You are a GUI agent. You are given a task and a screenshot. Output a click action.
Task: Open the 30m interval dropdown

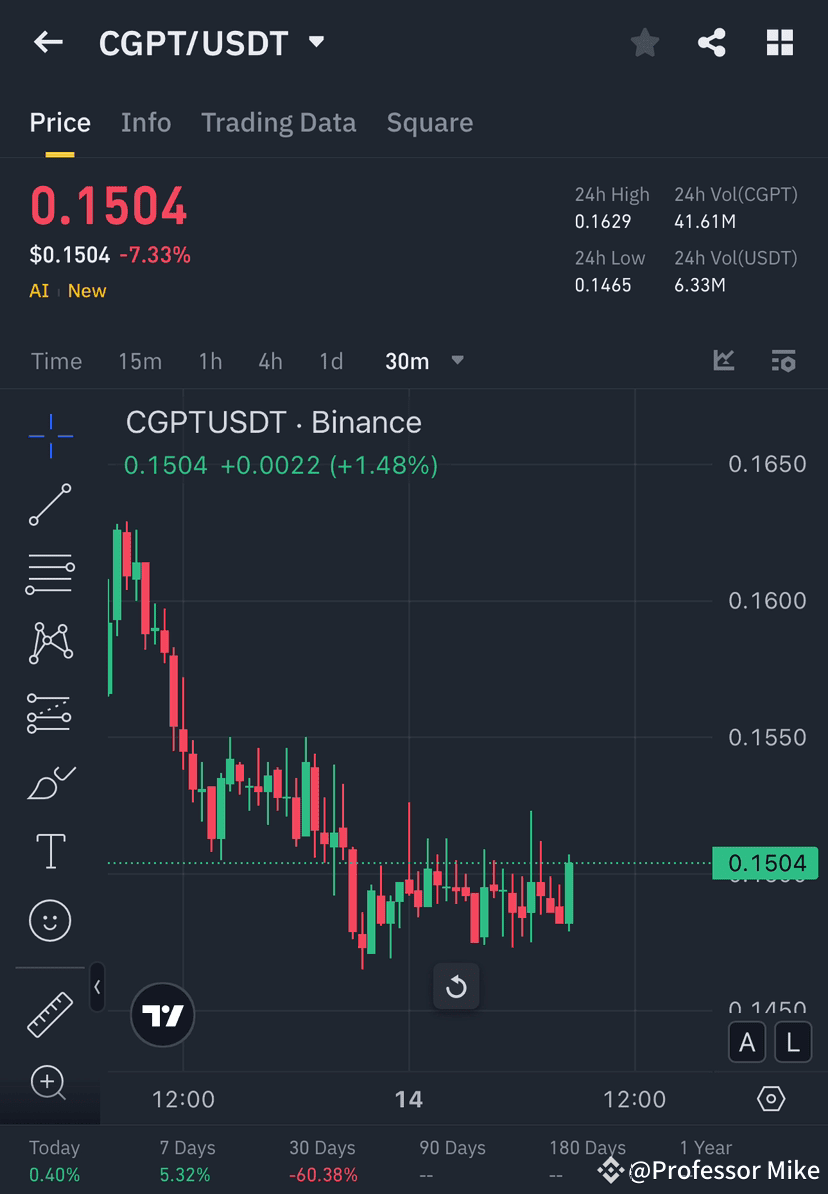424,361
